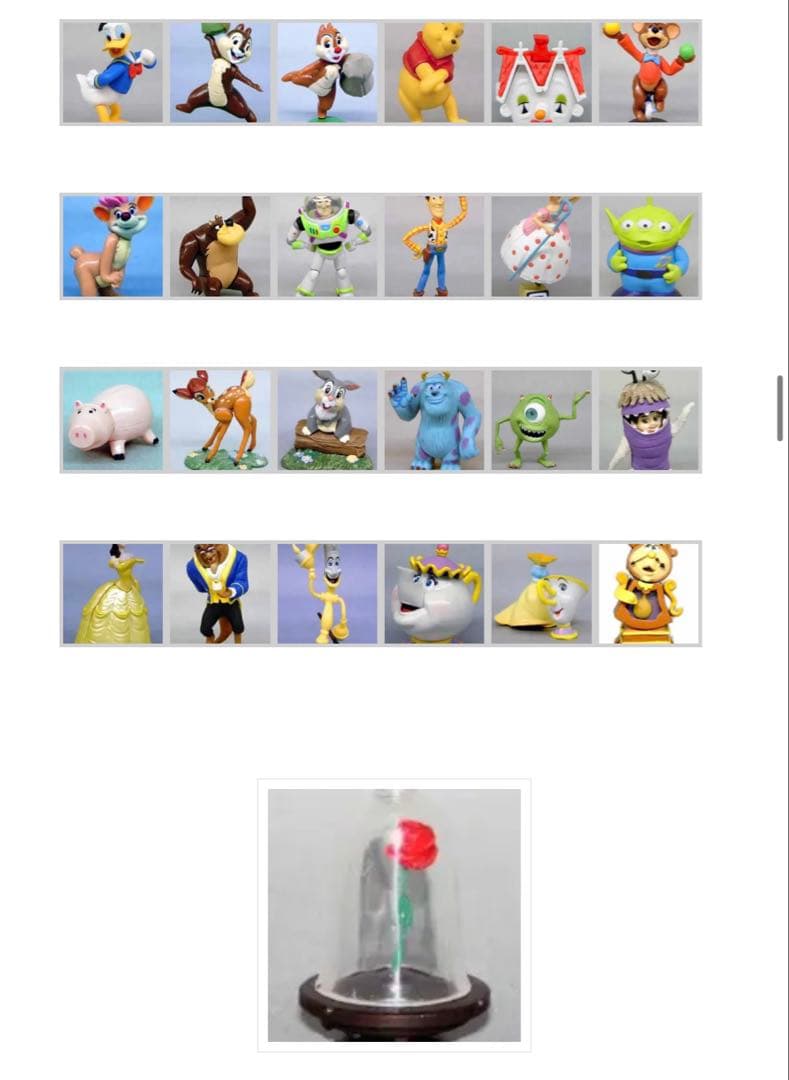Select the blue Sulley monster figure
Screen dimensions: 789x1080
434,420
